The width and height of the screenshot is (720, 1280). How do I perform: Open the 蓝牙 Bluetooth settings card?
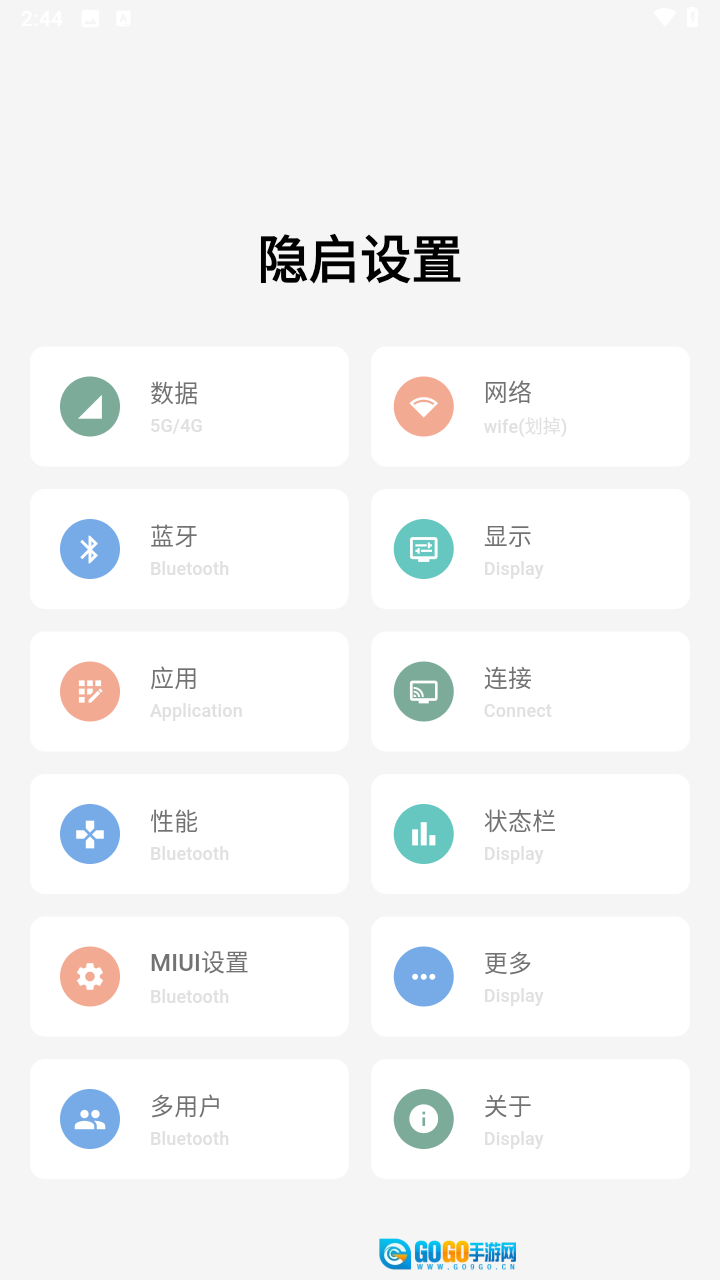point(189,549)
